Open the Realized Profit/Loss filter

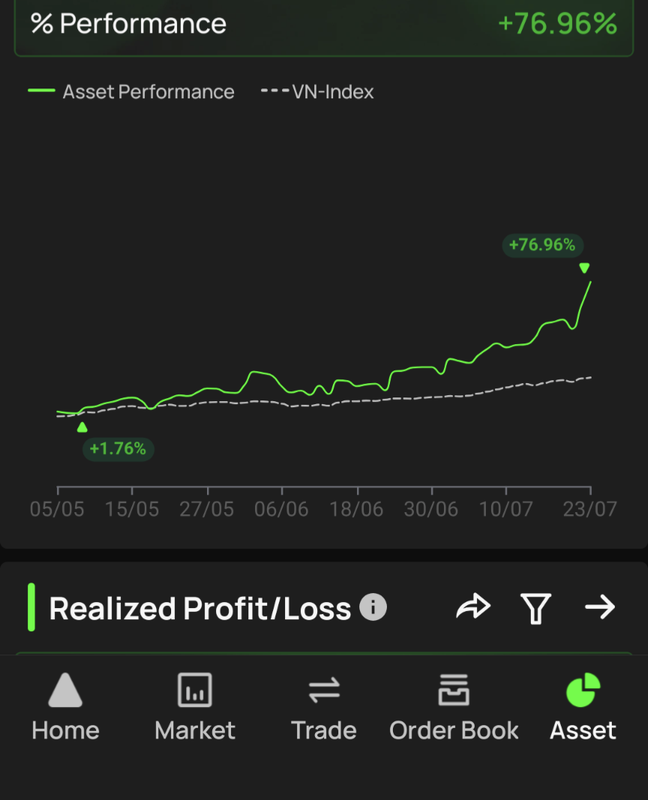pyautogui.click(x=536, y=607)
